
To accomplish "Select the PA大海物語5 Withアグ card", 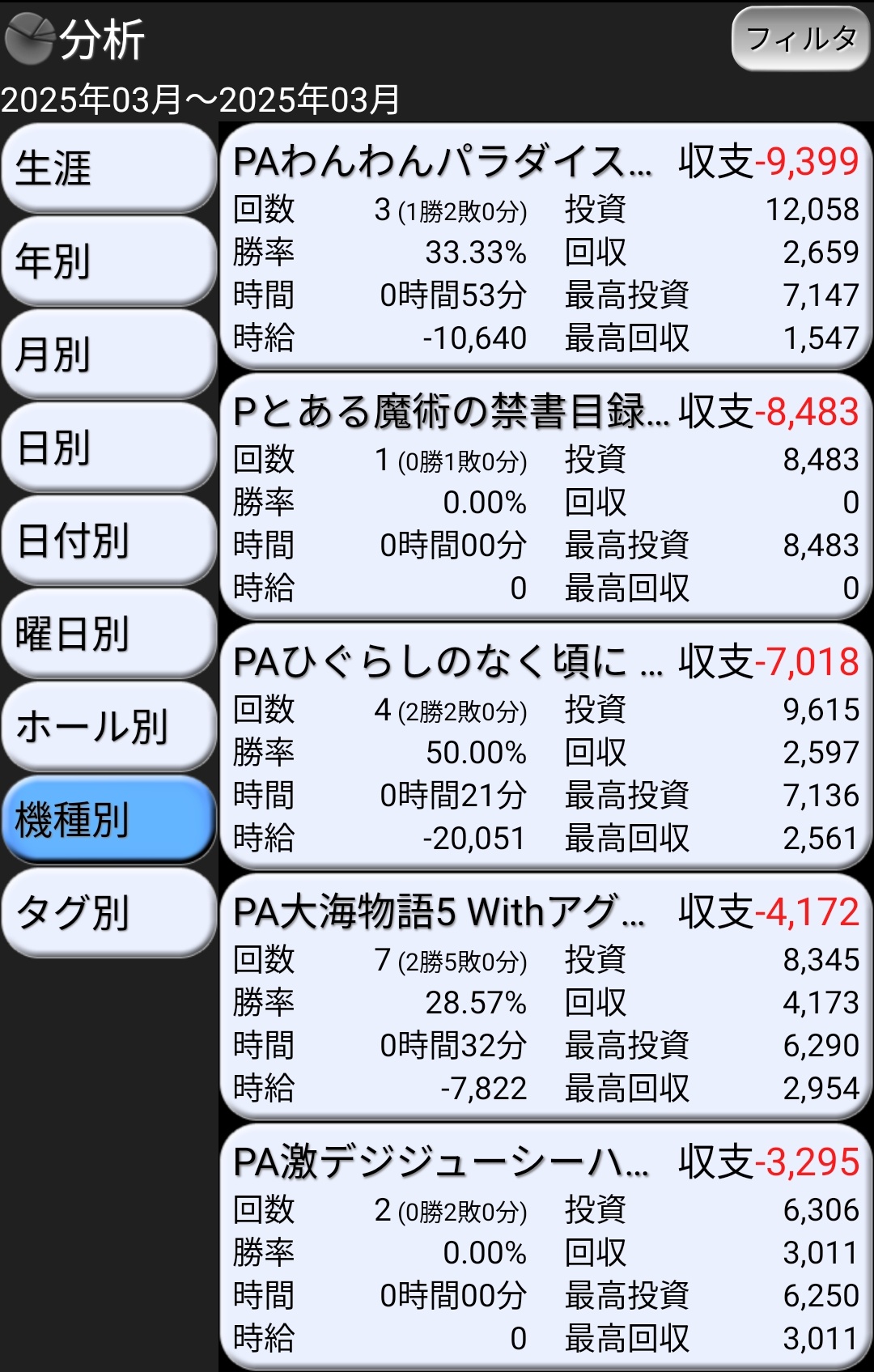I will [x=545, y=998].
